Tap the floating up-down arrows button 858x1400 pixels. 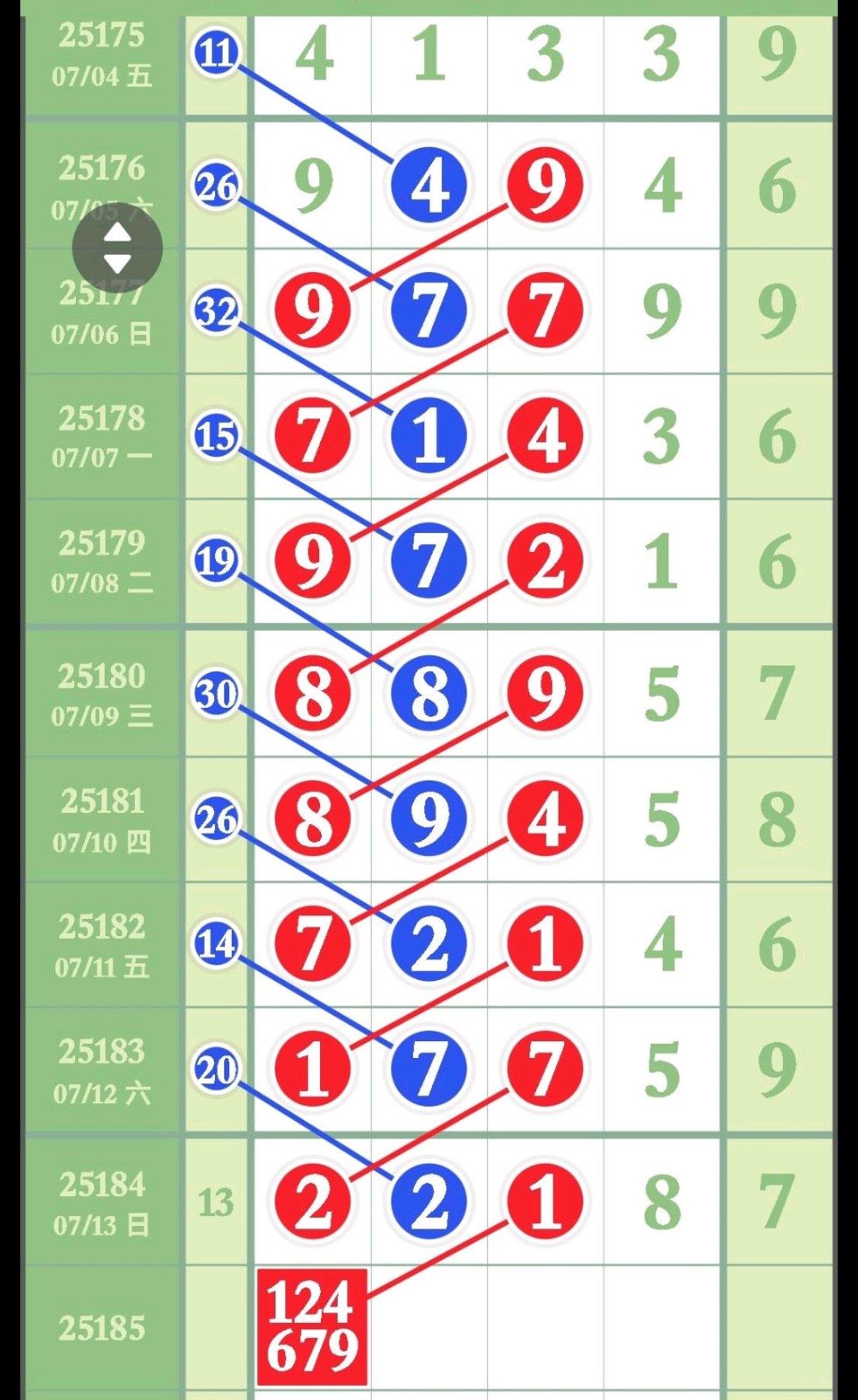pos(117,248)
